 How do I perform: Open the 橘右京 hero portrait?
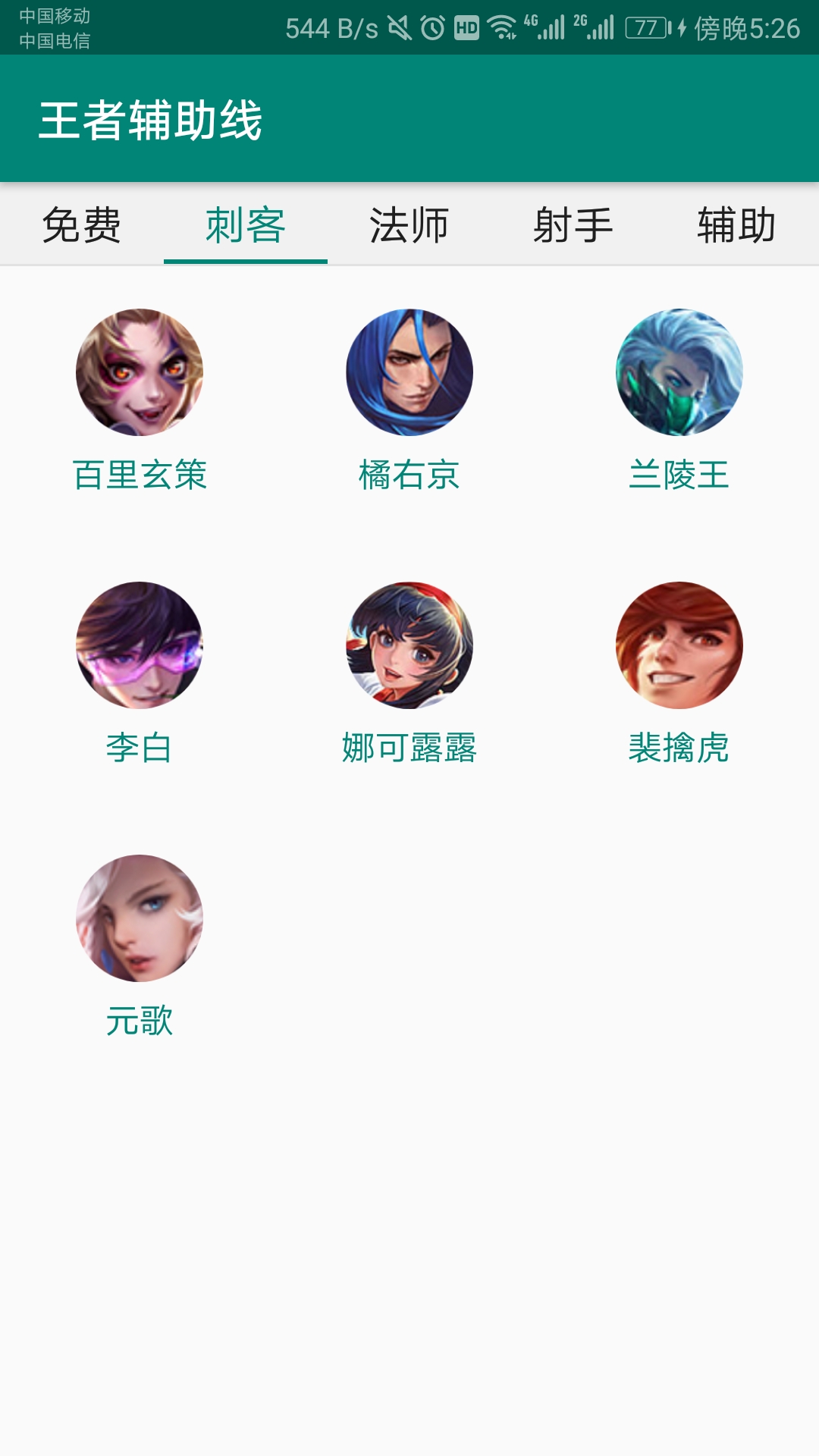pyautogui.click(x=409, y=372)
